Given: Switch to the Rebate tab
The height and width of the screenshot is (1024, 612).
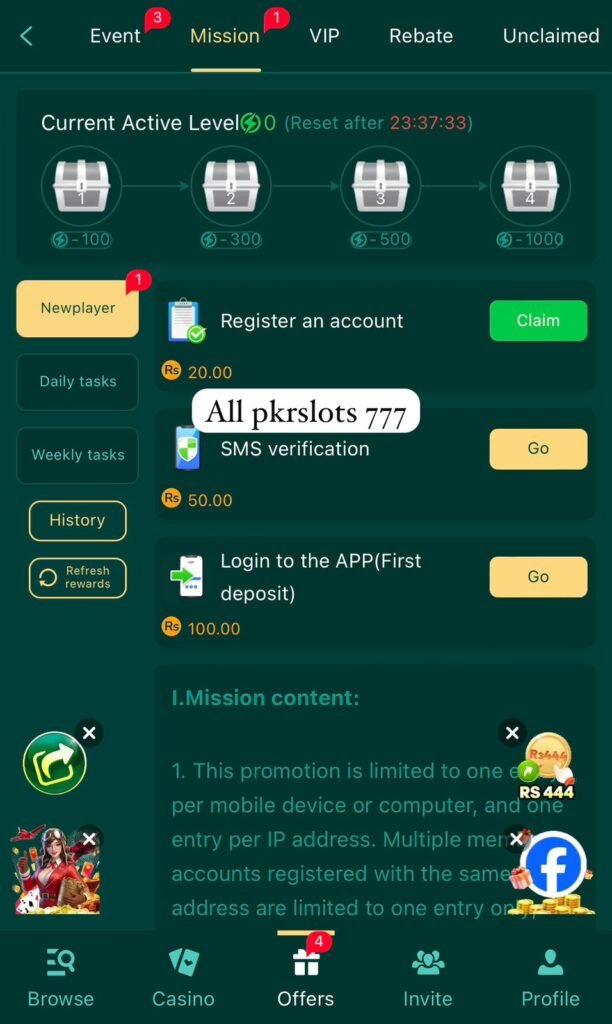Looking at the screenshot, I should tap(420, 36).
